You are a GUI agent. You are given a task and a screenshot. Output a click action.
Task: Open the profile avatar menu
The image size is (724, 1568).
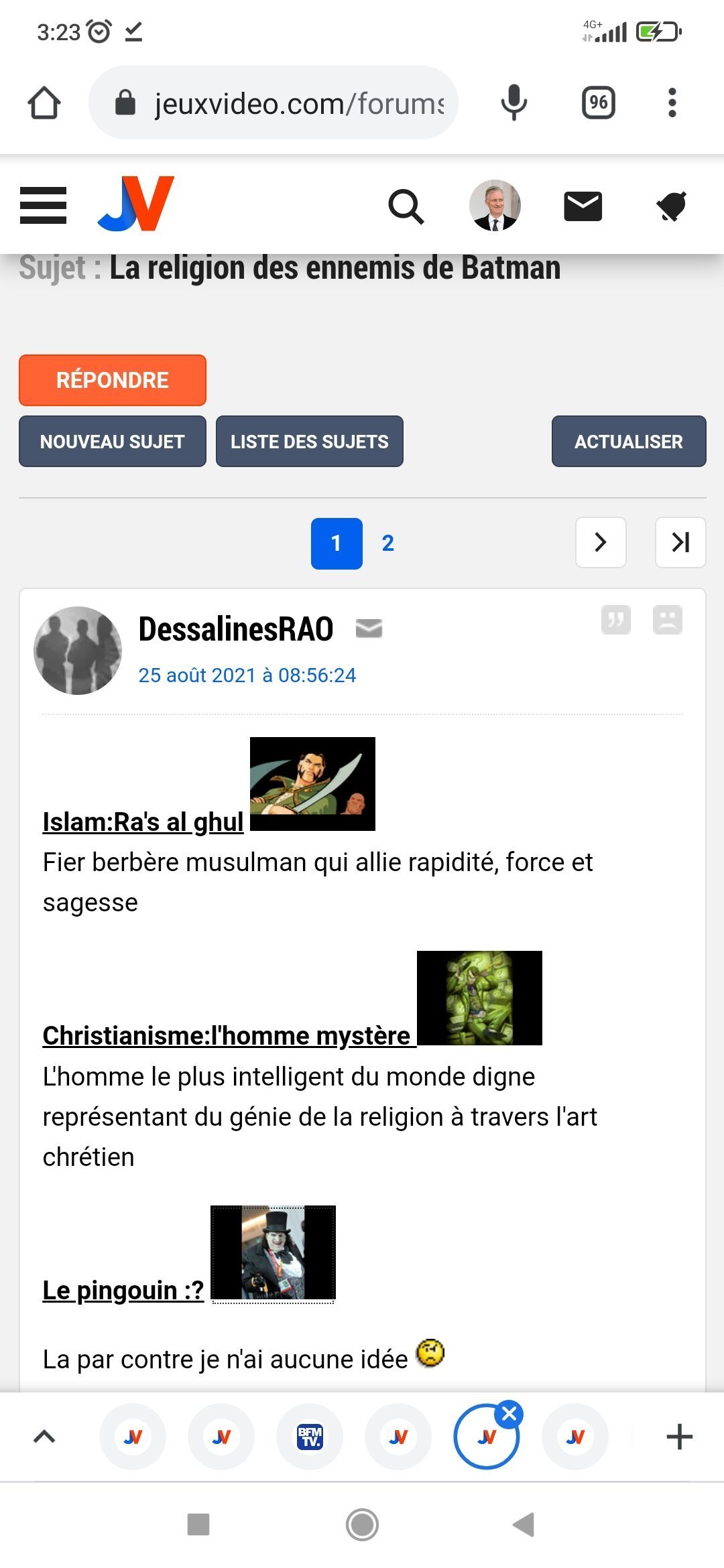pyautogui.click(x=495, y=205)
